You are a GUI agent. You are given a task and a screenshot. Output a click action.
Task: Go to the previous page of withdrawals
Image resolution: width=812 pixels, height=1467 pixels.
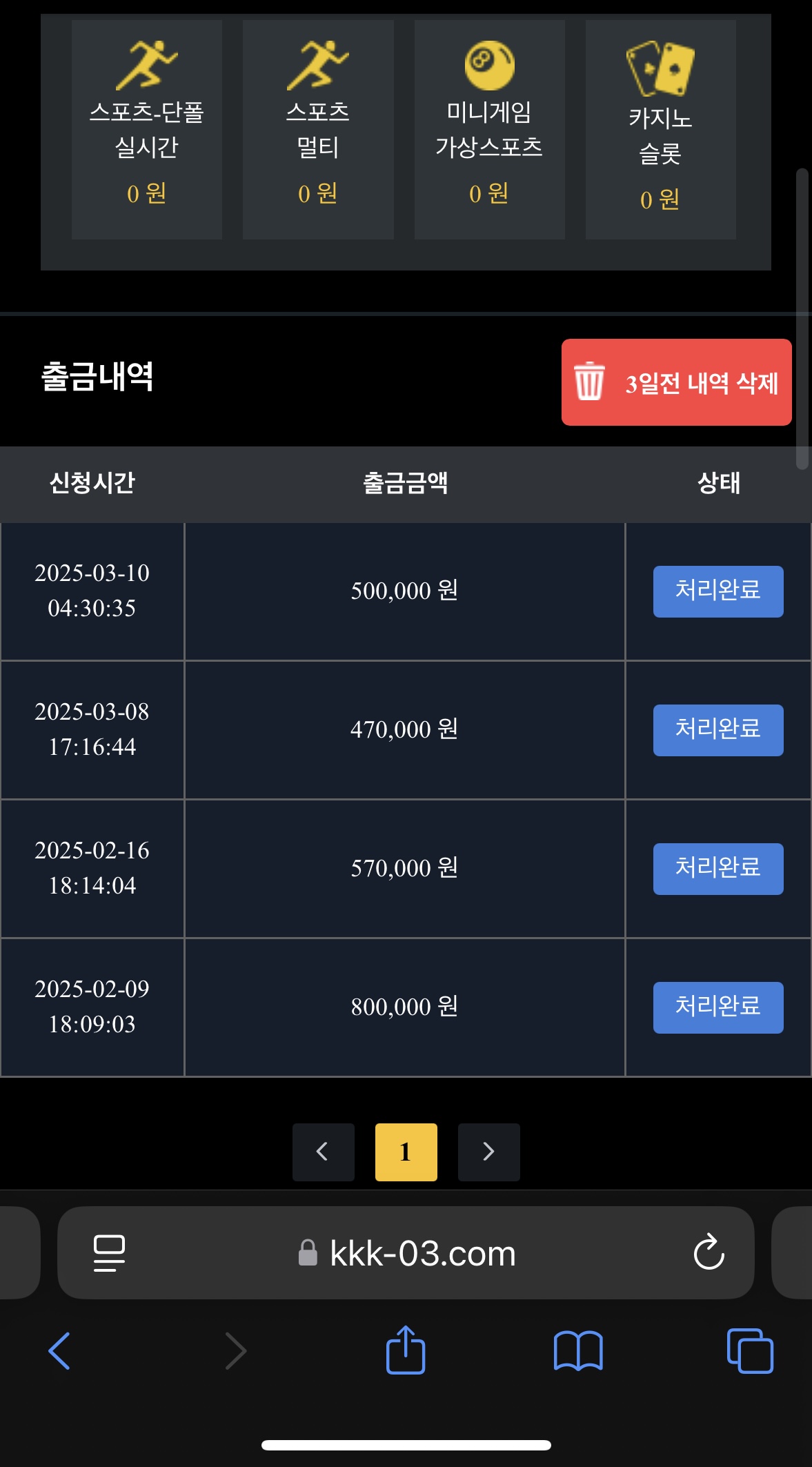323,1152
